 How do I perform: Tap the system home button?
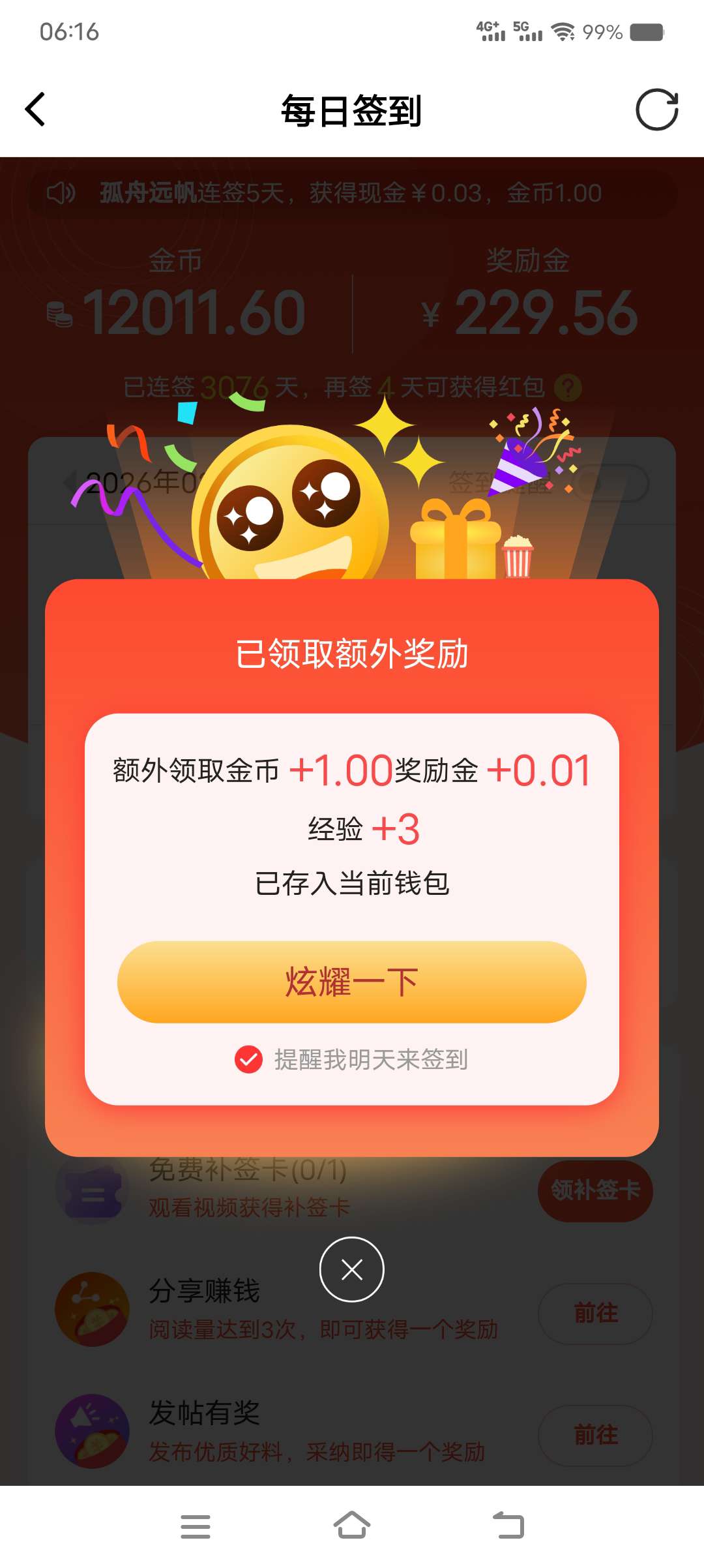(x=352, y=1526)
